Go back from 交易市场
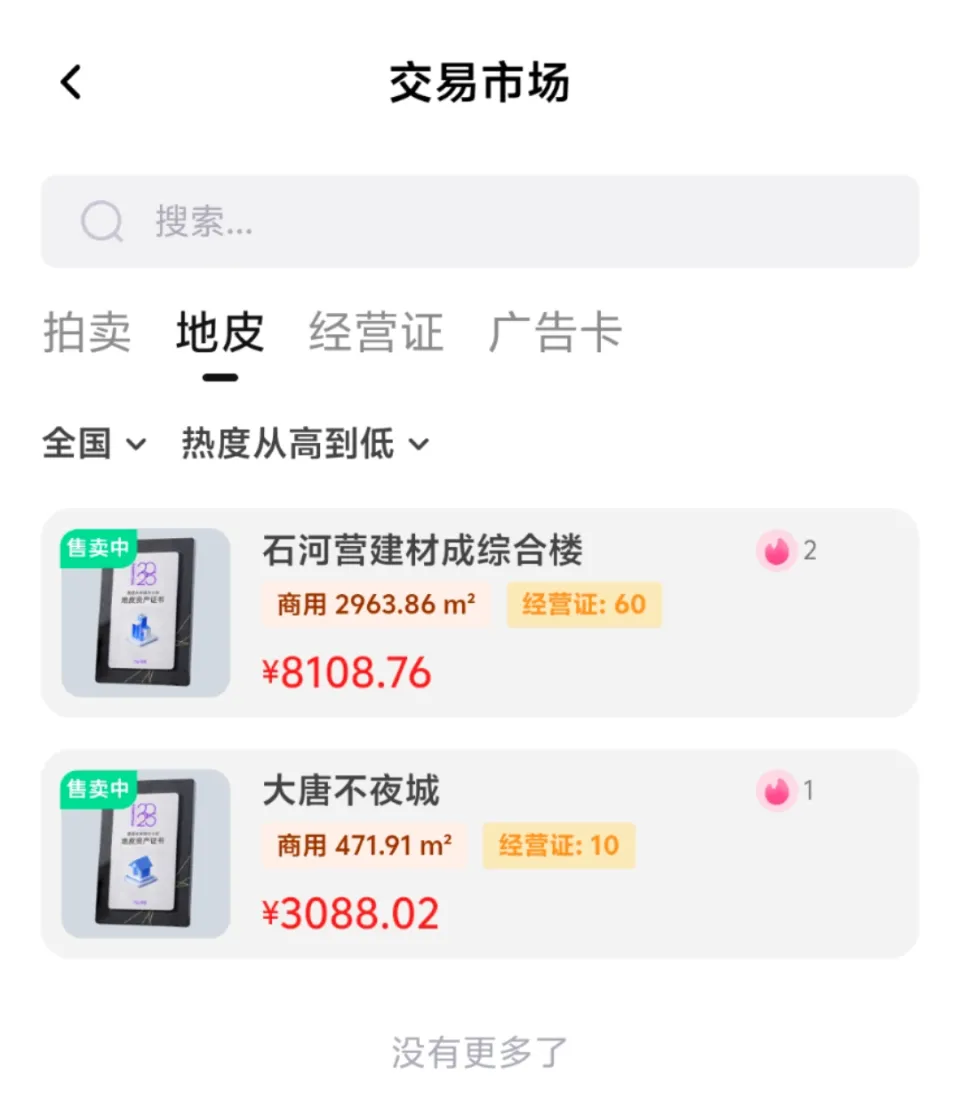 click(70, 83)
